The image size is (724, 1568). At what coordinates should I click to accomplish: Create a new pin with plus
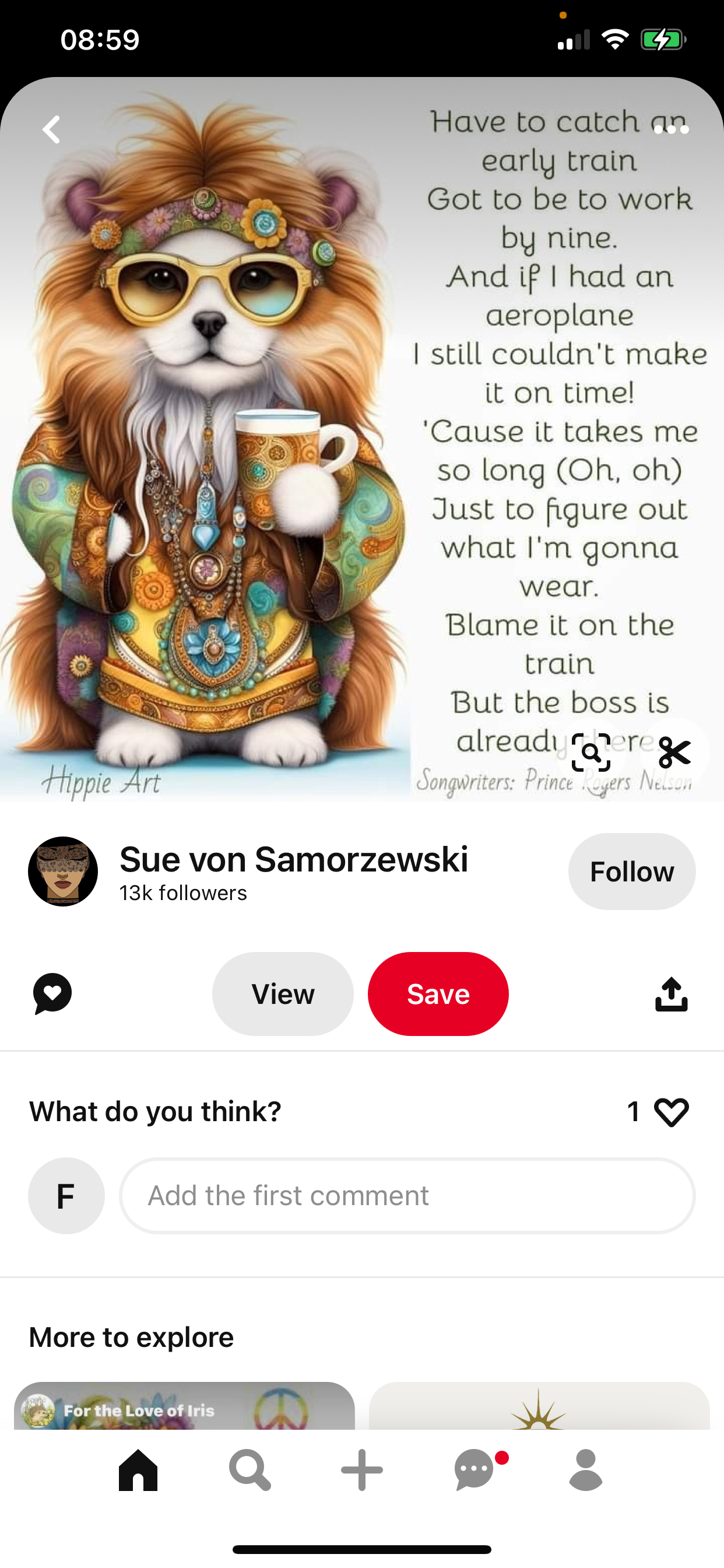pyautogui.click(x=362, y=1471)
